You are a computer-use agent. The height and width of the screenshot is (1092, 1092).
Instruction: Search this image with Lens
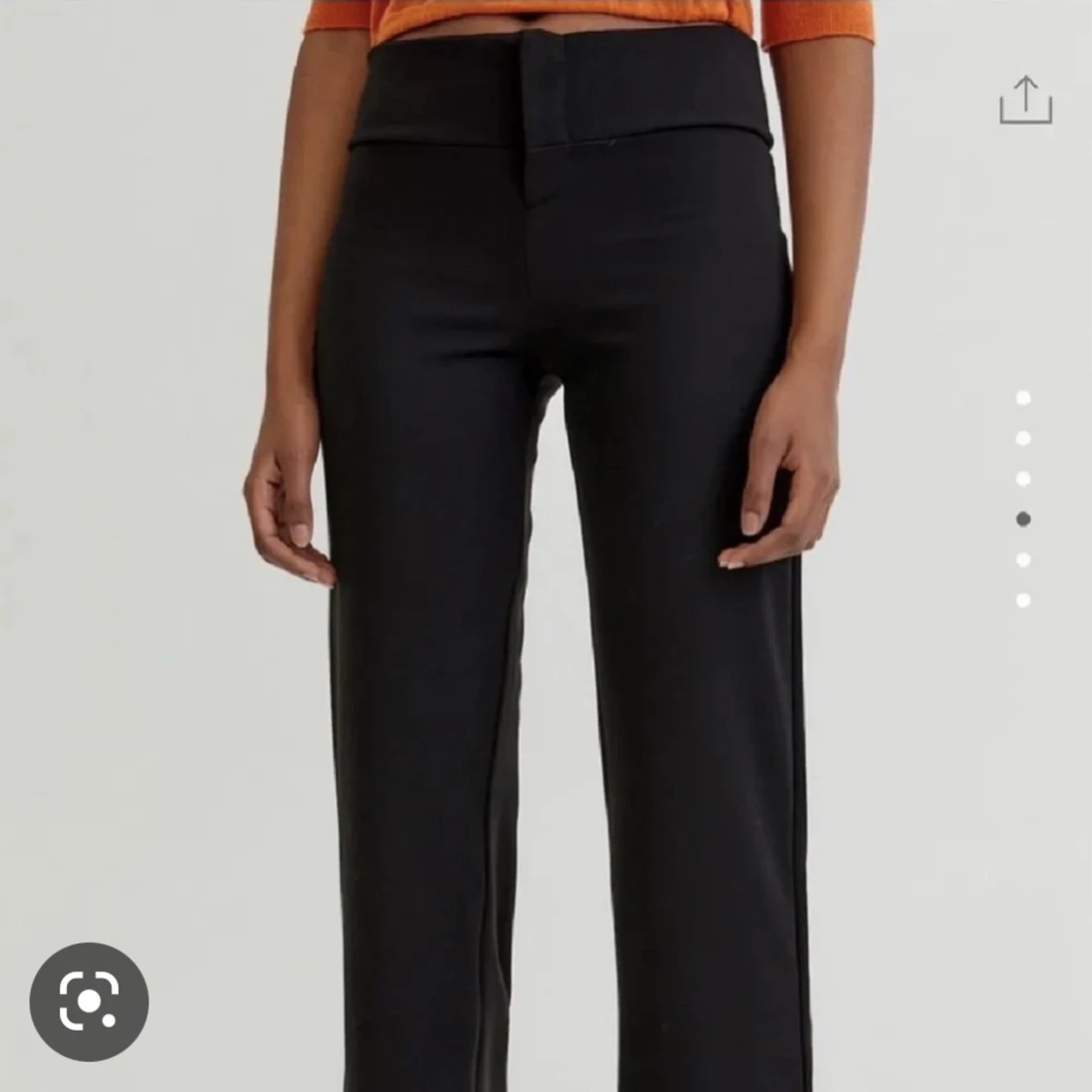(88, 1001)
